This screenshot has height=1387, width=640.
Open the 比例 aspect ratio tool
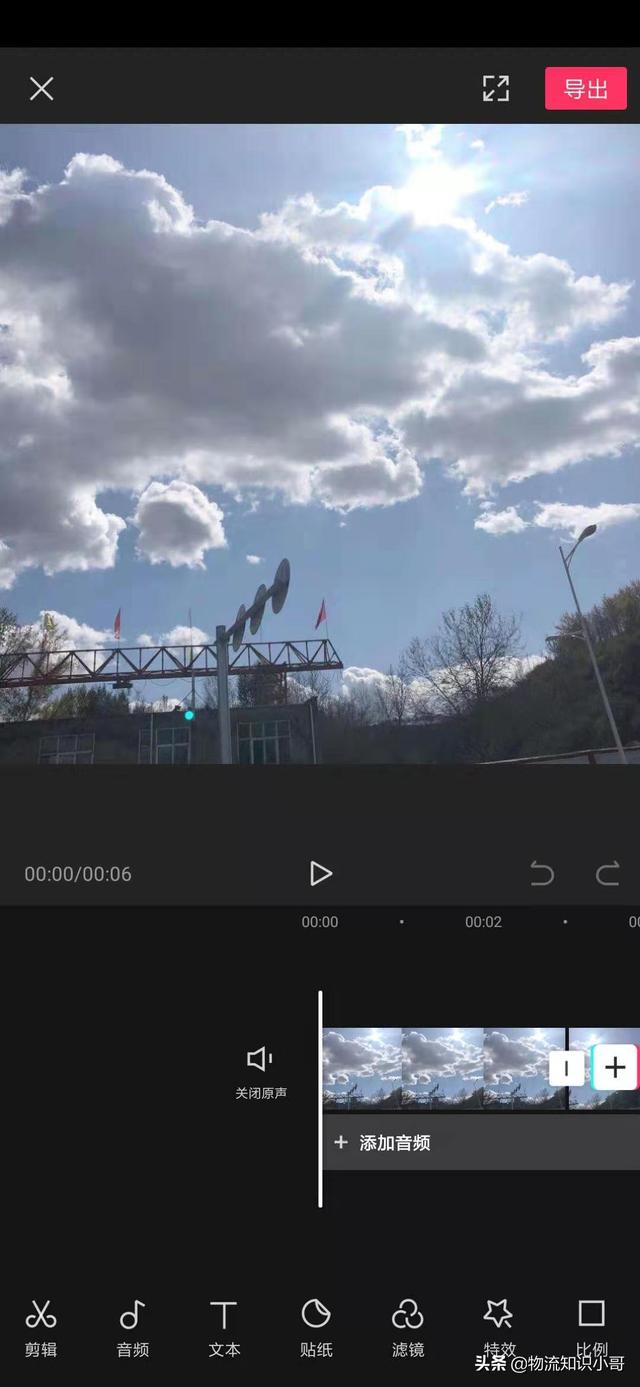[592, 1324]
